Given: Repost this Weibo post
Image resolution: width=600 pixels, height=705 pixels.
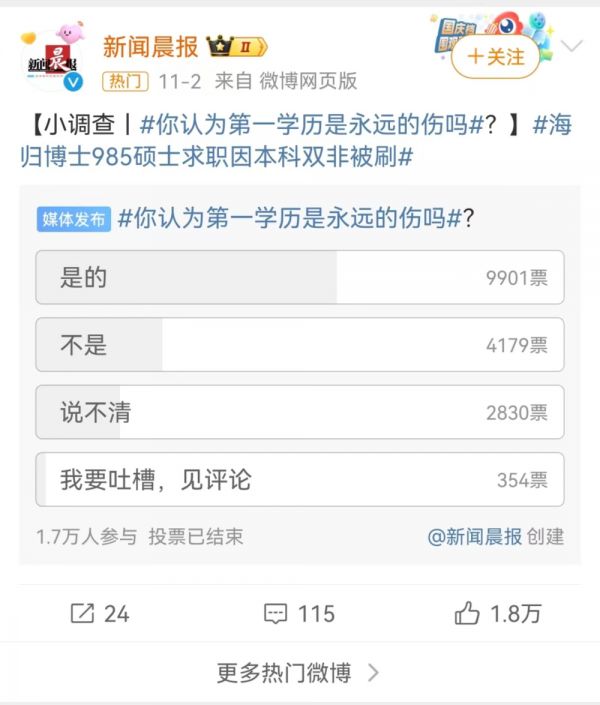Looking at the screenshot, I should (x=100, y=613).
